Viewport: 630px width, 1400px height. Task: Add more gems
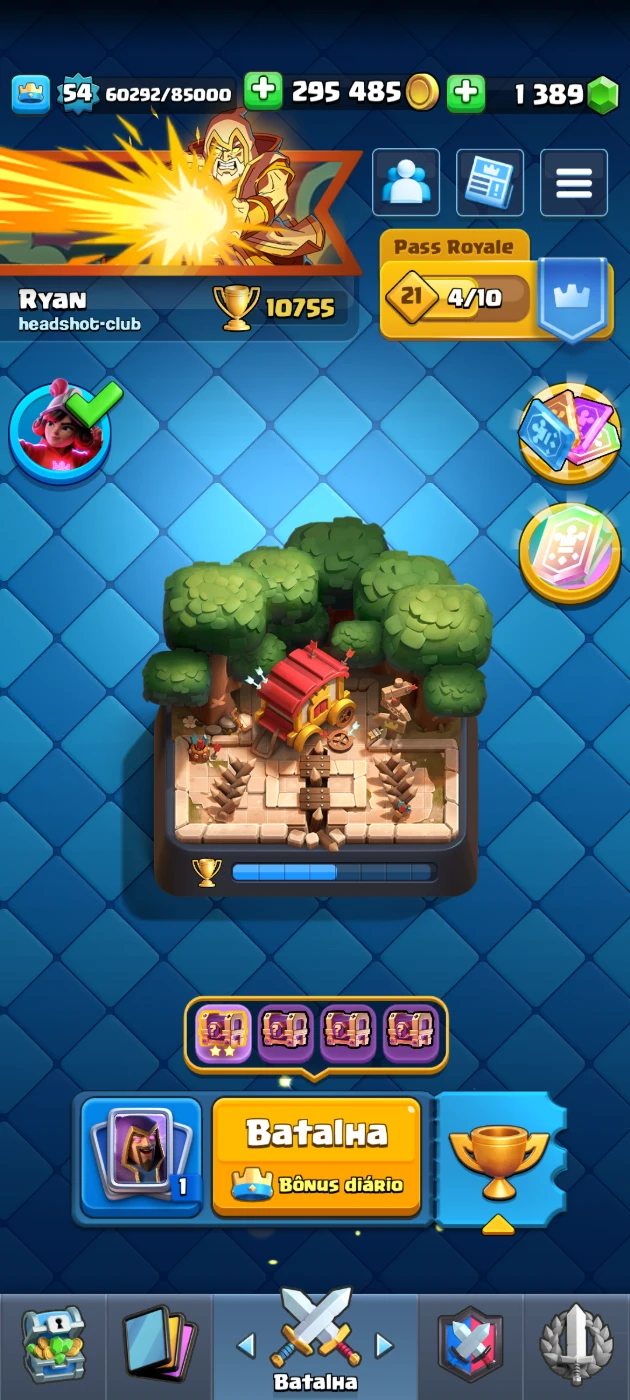pos(465,94)
